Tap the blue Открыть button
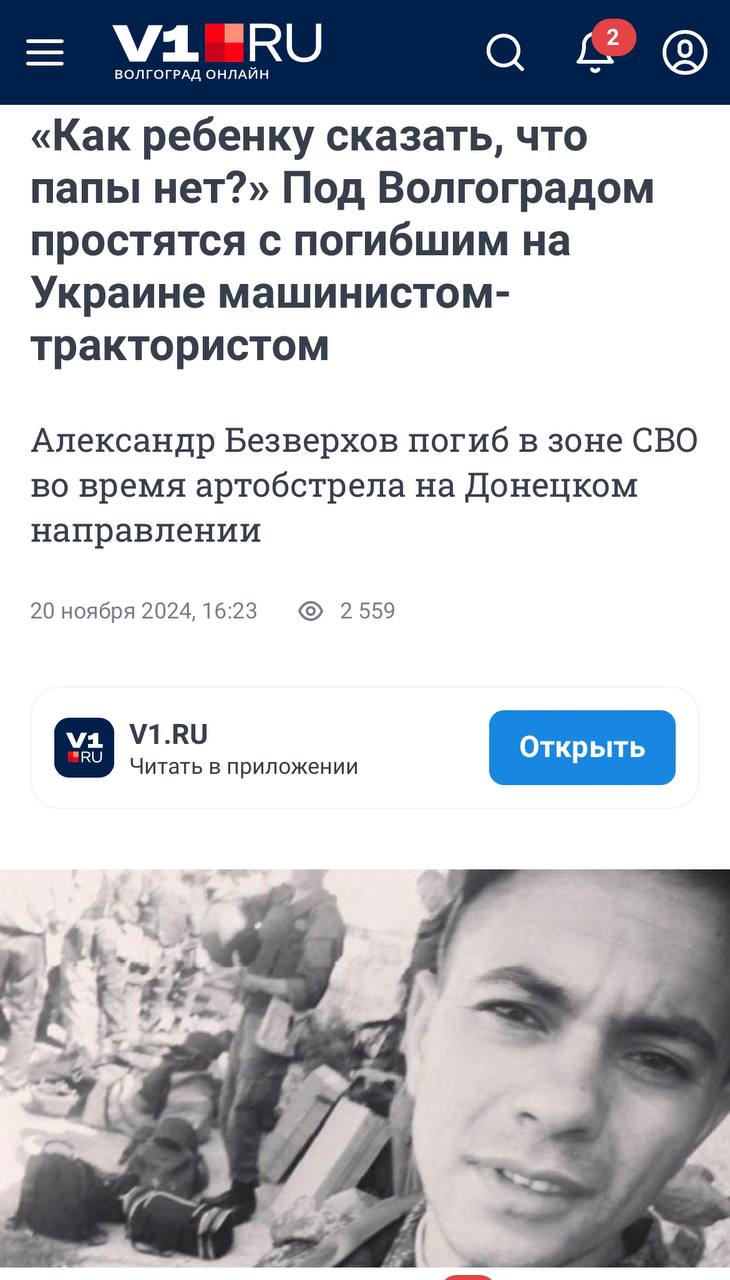730x1280 pixels. [x=582, y=747]
